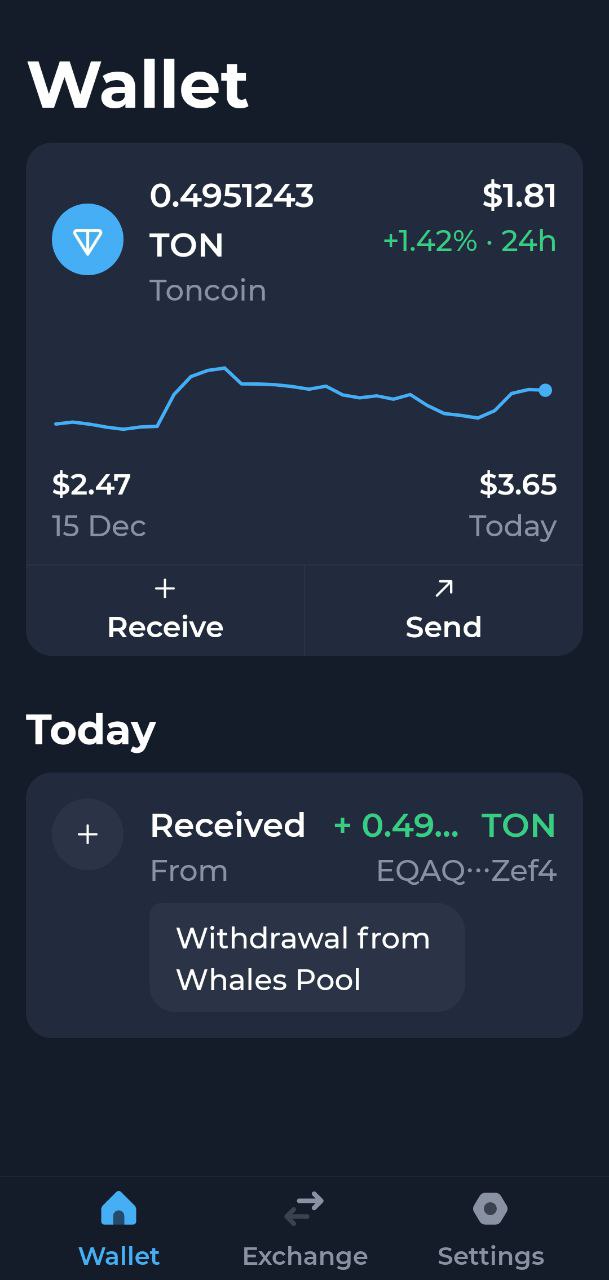
Task: Tap Receive to get Toncoin
Action: coord(165,610)
